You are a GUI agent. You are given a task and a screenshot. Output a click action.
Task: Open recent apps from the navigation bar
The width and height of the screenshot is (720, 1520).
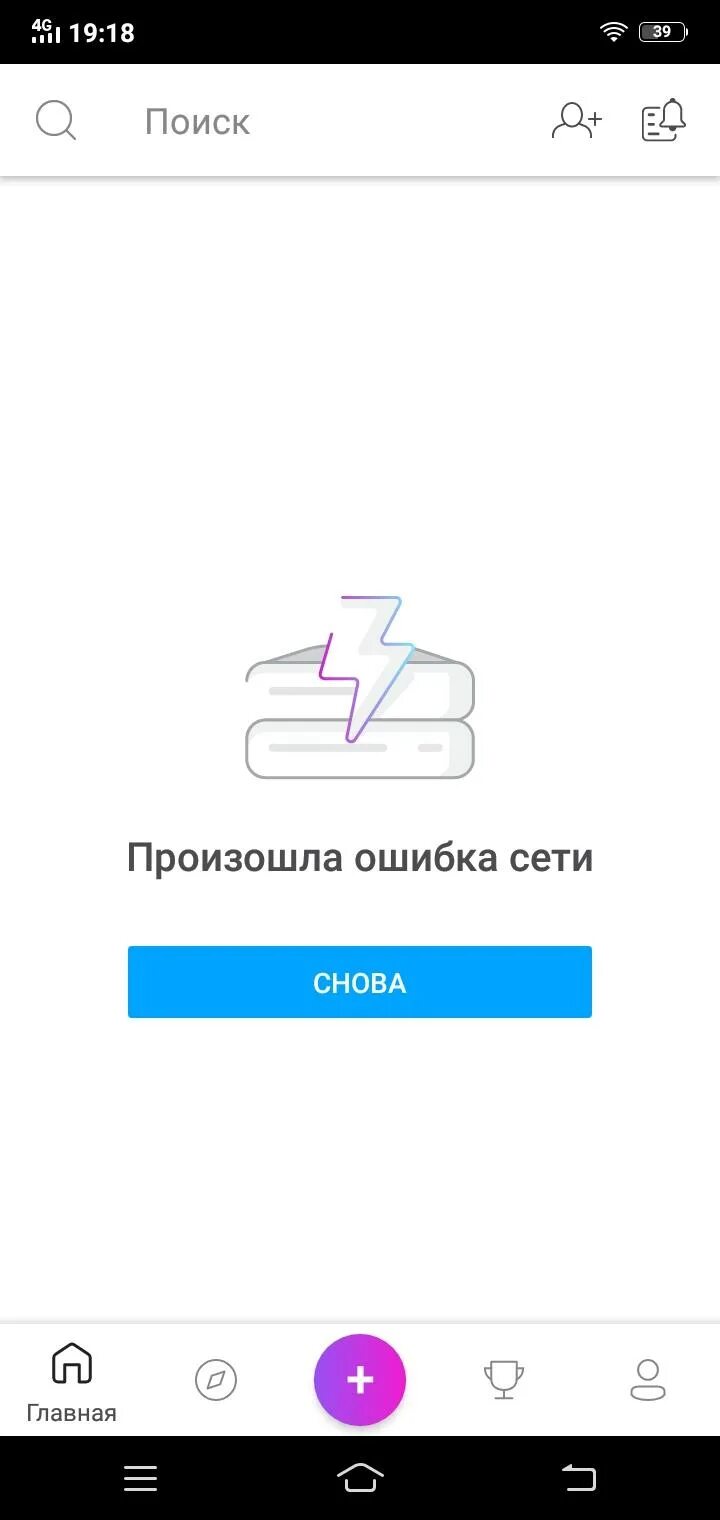pyautogui.click(x=141, y=1477)
